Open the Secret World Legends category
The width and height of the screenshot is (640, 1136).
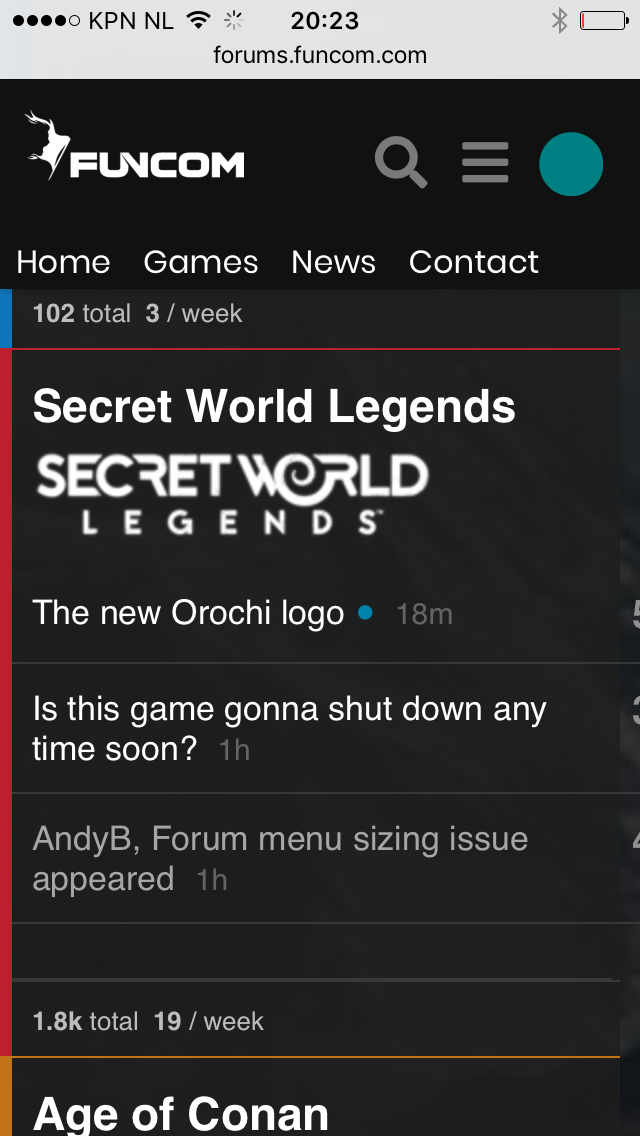coord(274,407)
